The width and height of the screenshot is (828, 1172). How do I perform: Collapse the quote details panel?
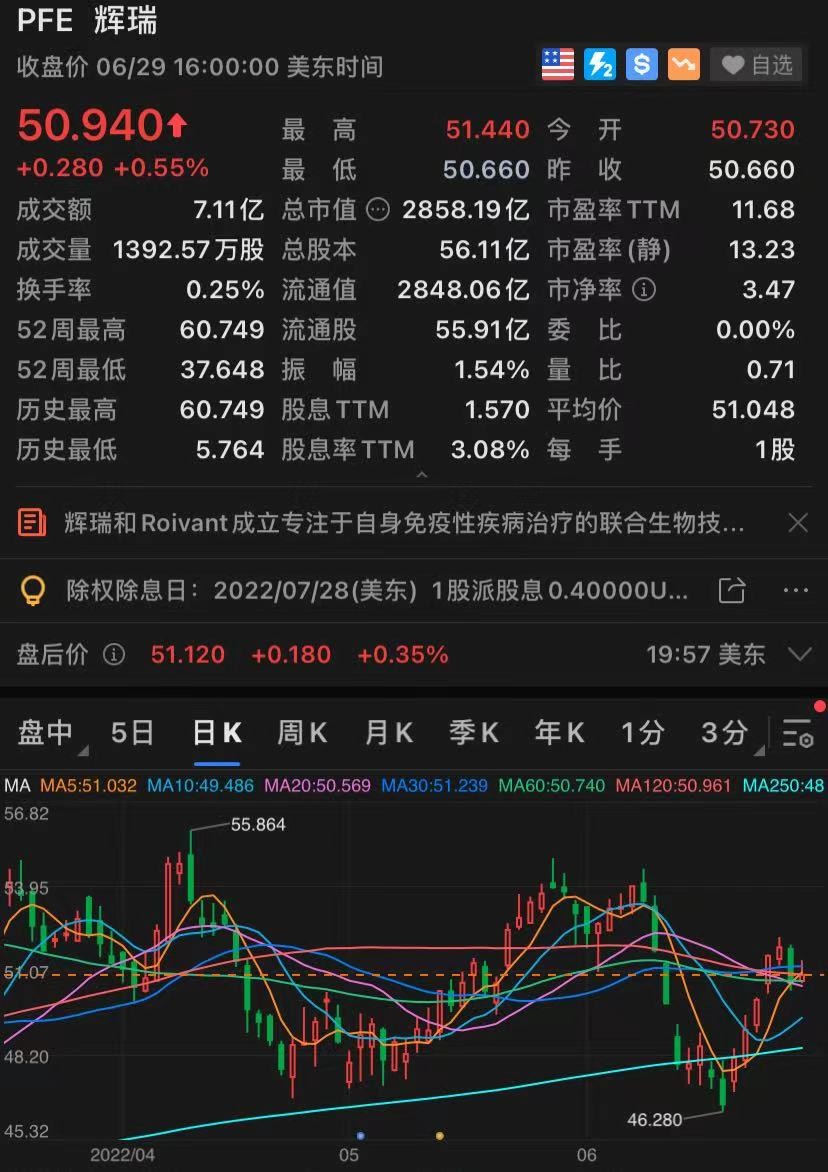[421, 474]
